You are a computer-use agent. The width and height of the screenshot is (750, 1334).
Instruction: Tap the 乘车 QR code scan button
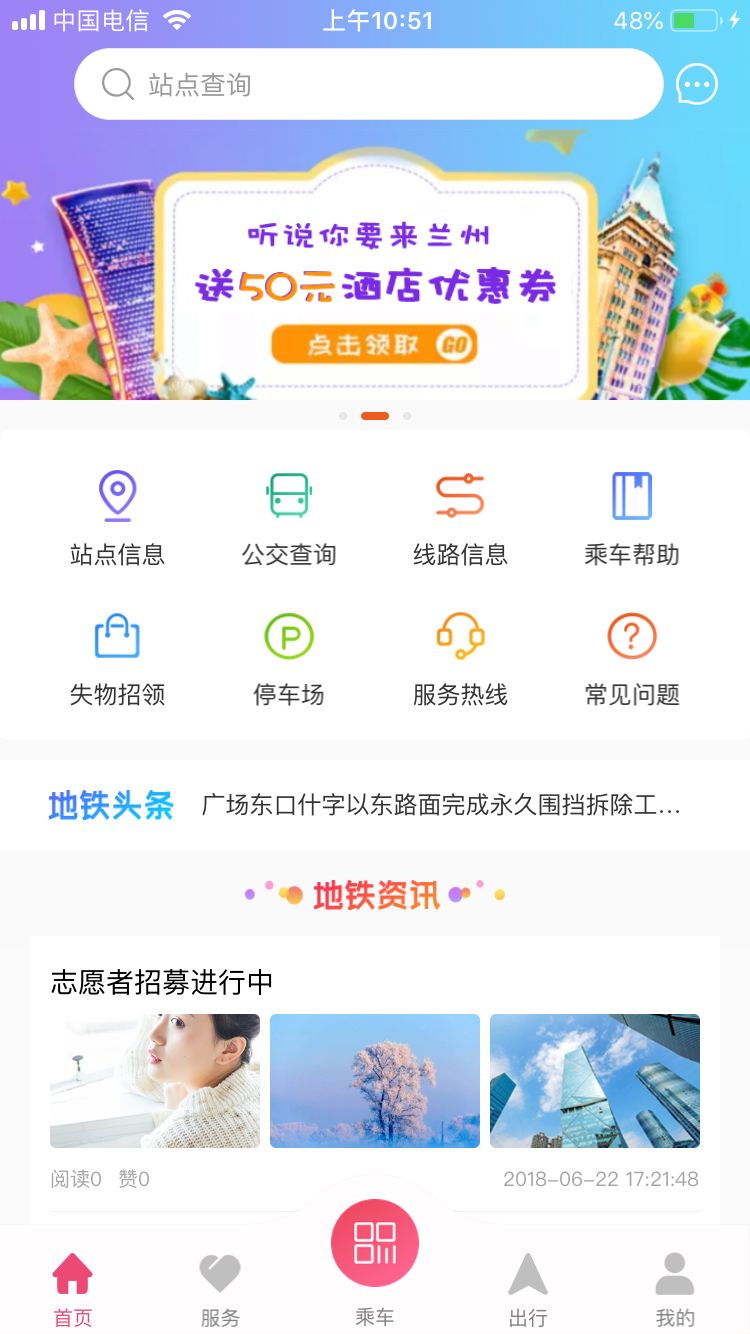375,1241
